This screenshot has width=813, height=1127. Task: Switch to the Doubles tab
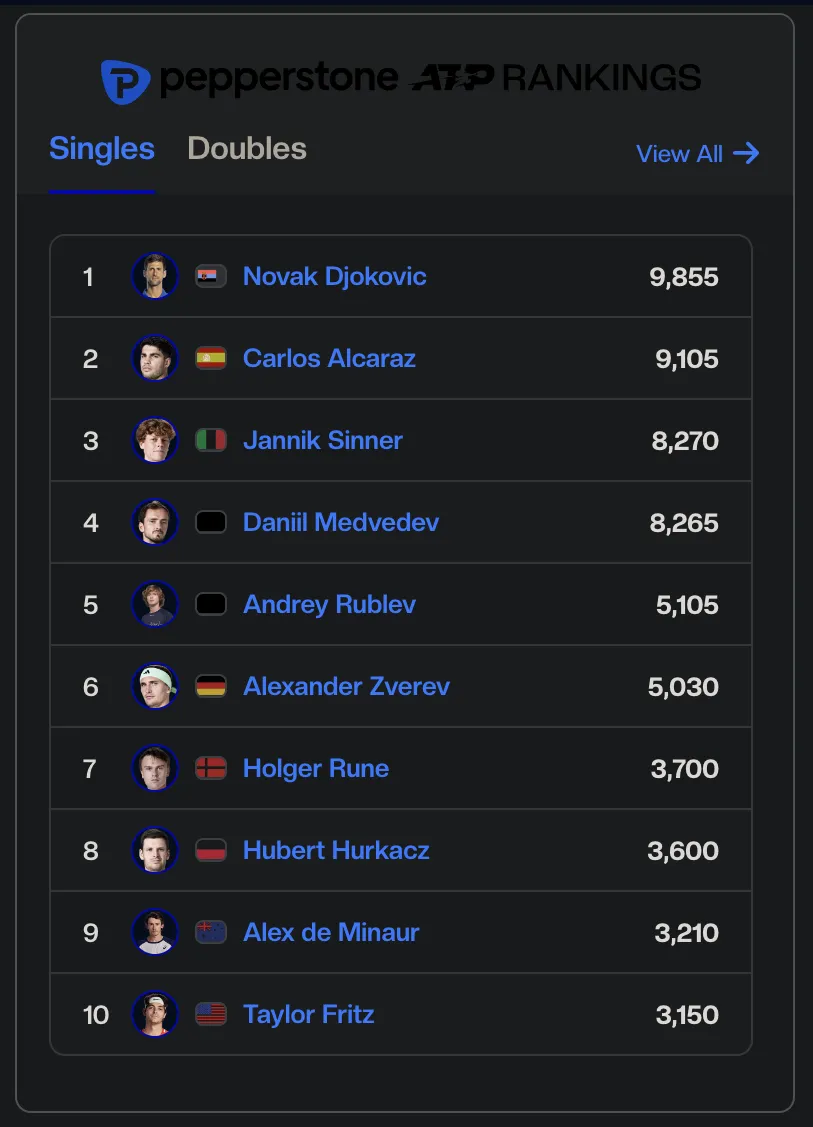[x=246, y=149]
